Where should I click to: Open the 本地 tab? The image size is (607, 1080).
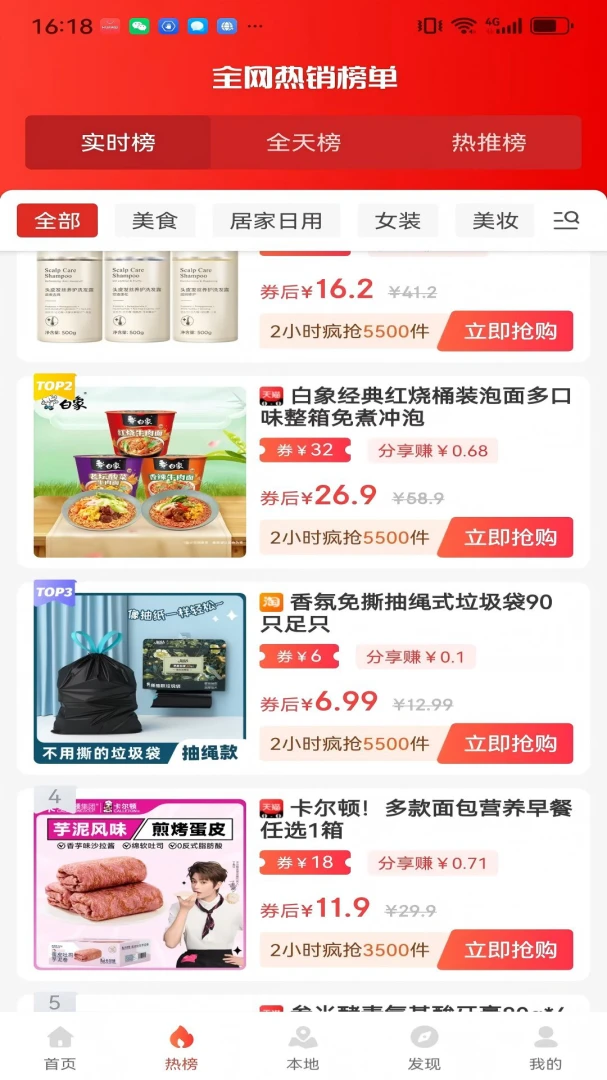(x=302, y=1048)
